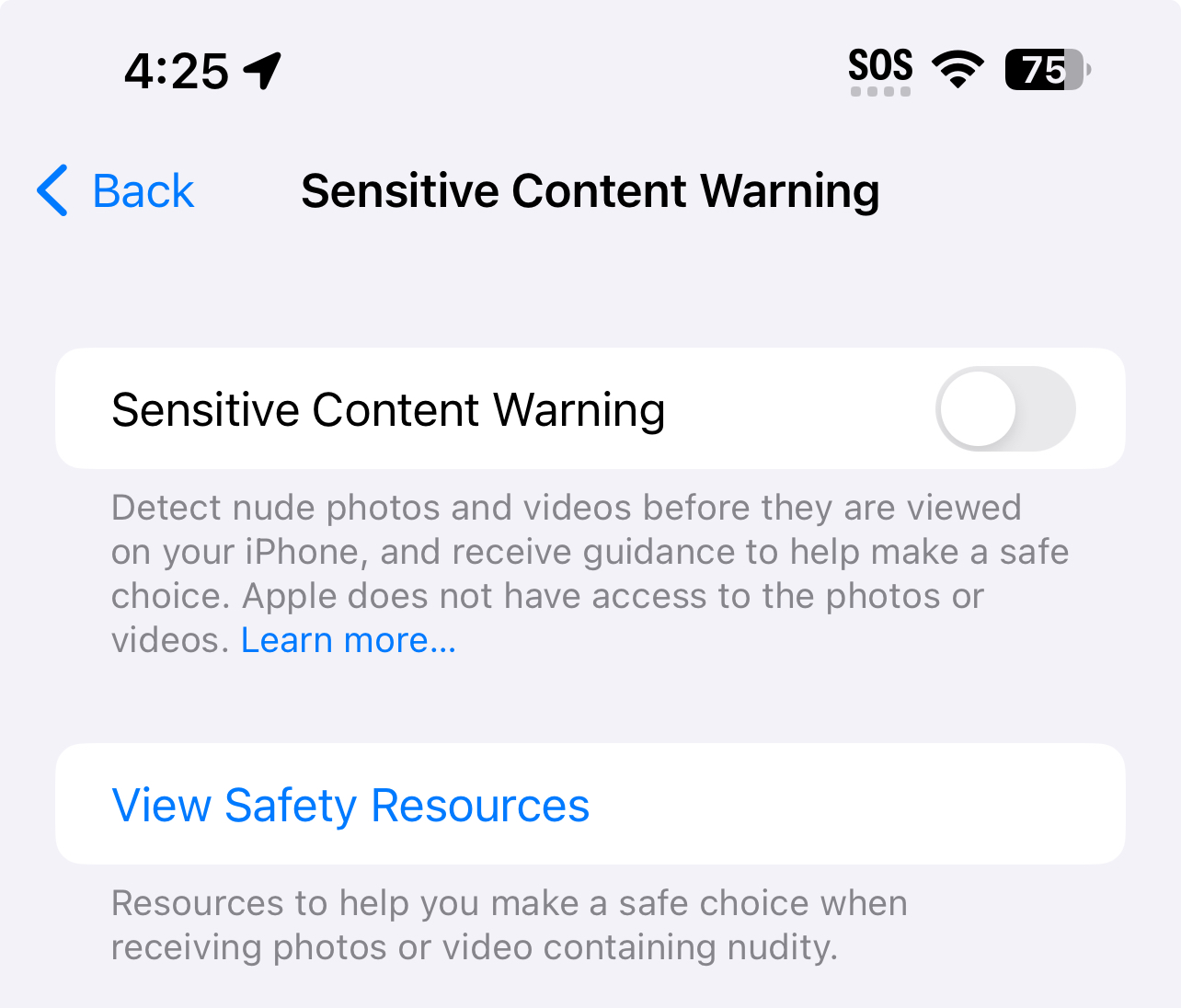Image resolution: width=1181 pixels, height=1008 pixels.
Task: Enable the Sensitive Content Warning switch
Action: pos(1004,409)
